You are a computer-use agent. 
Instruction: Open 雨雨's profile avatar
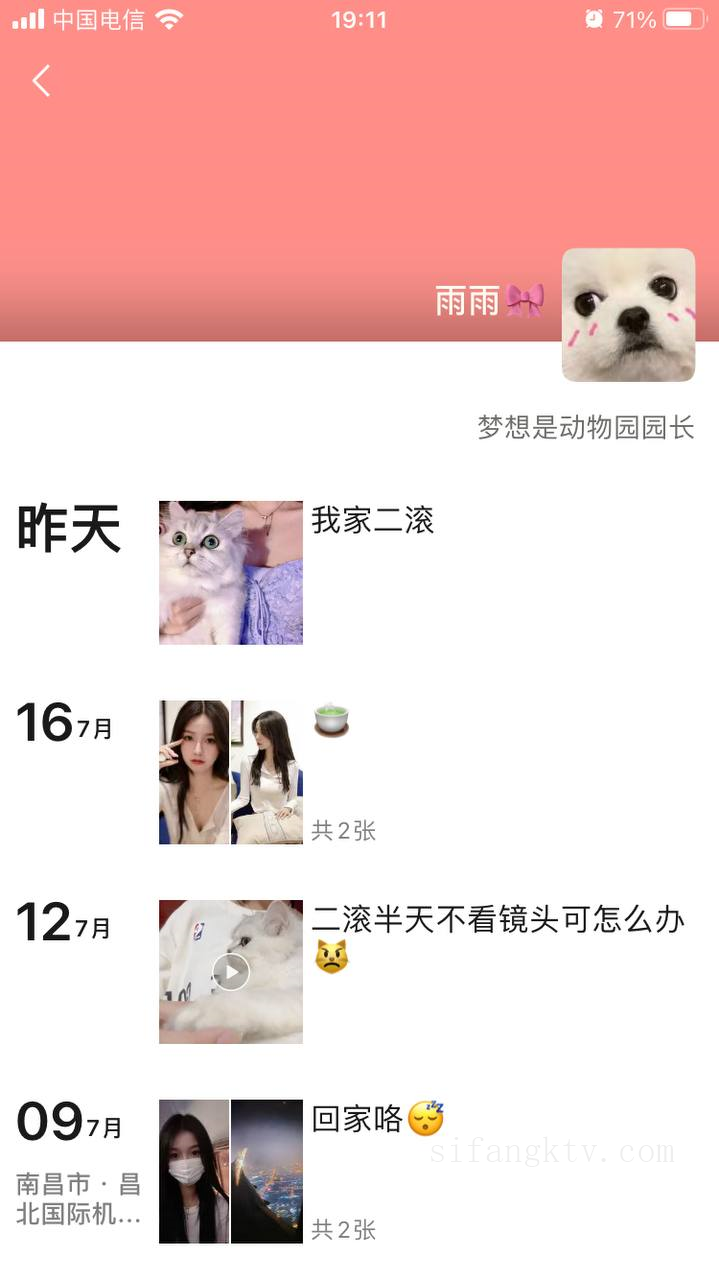[x=628, y=315]
